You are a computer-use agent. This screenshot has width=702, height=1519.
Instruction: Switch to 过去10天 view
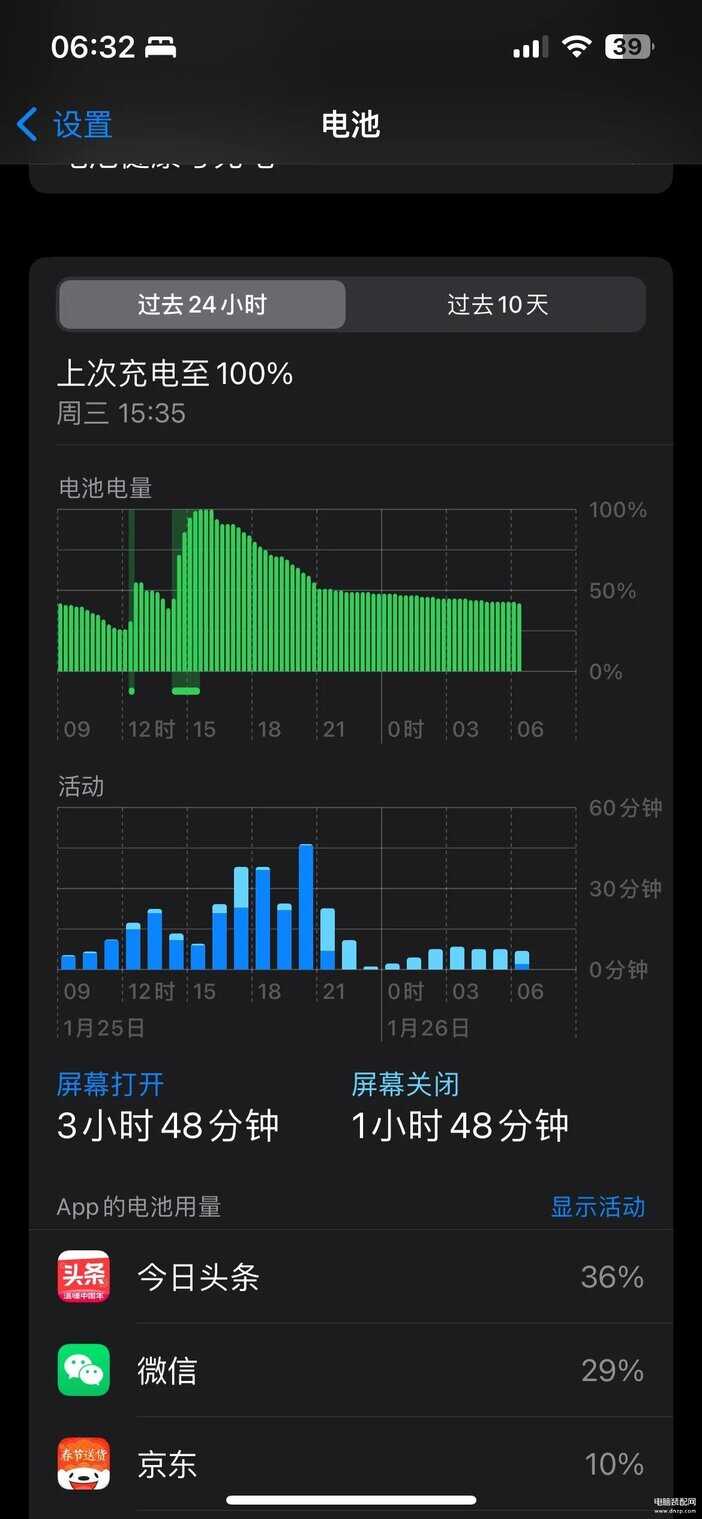pos(497,305)
